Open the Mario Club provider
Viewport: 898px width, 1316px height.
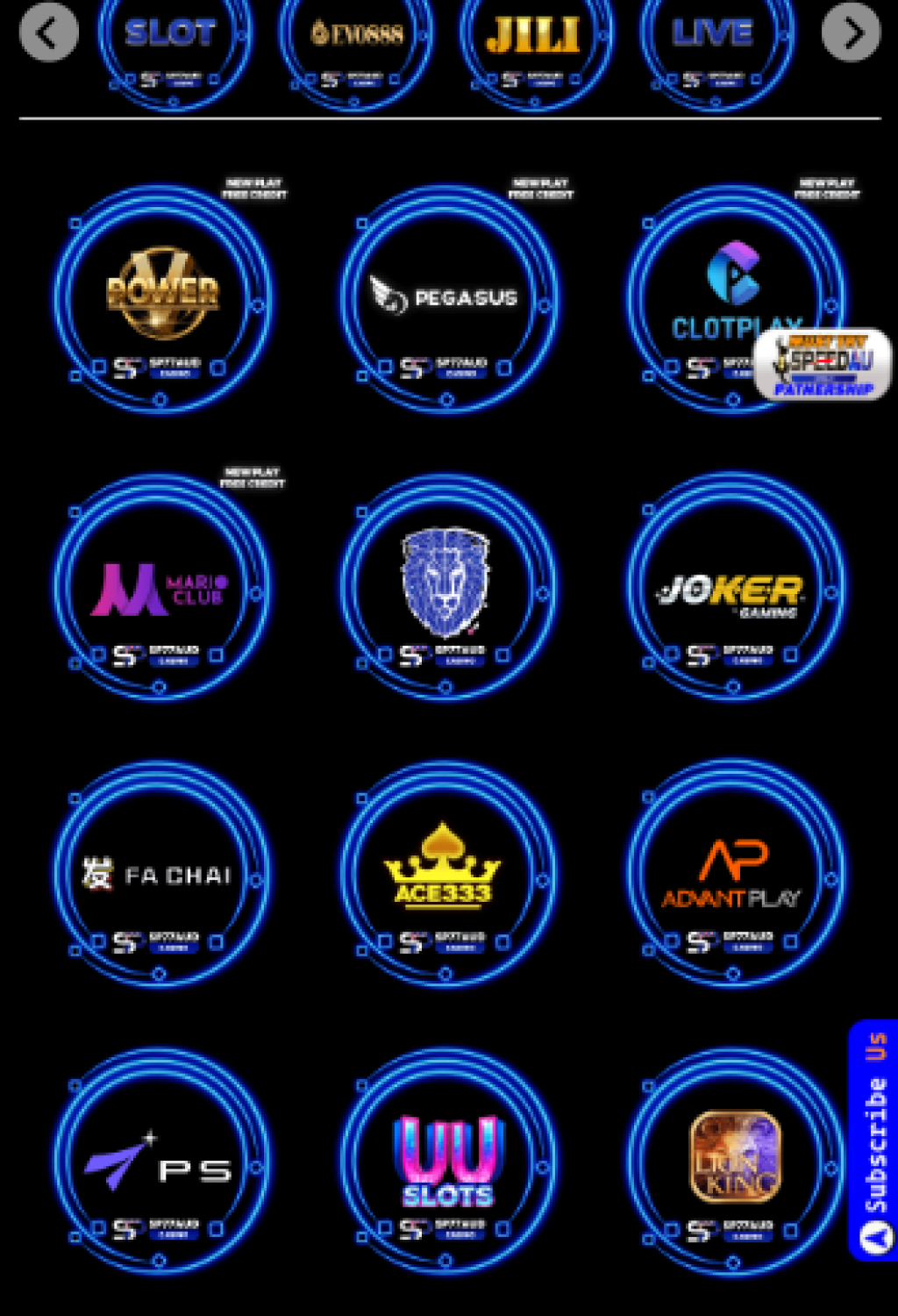tap(162, 586)
